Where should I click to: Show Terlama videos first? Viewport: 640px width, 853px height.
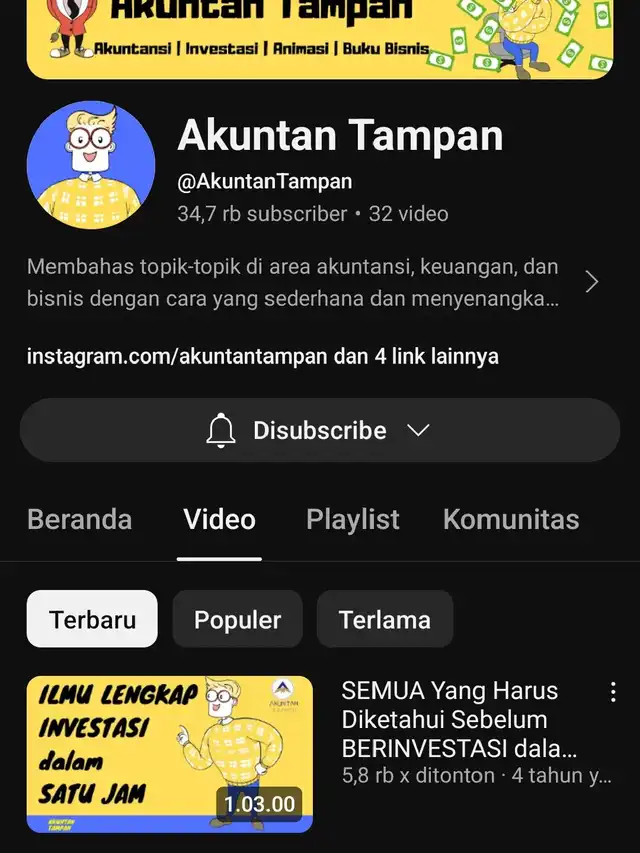tap(384, 619)
